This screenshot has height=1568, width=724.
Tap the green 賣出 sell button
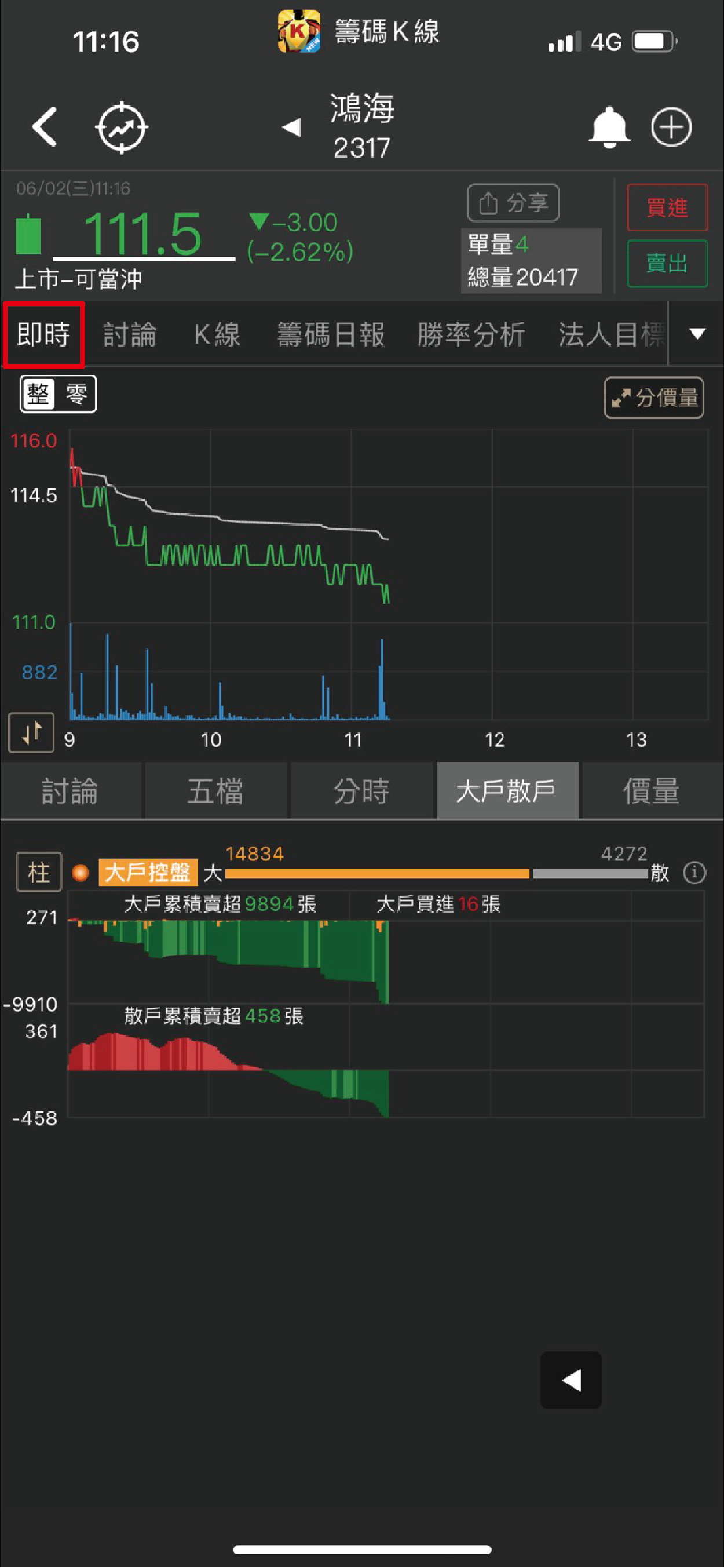click(x=667, y=264)
